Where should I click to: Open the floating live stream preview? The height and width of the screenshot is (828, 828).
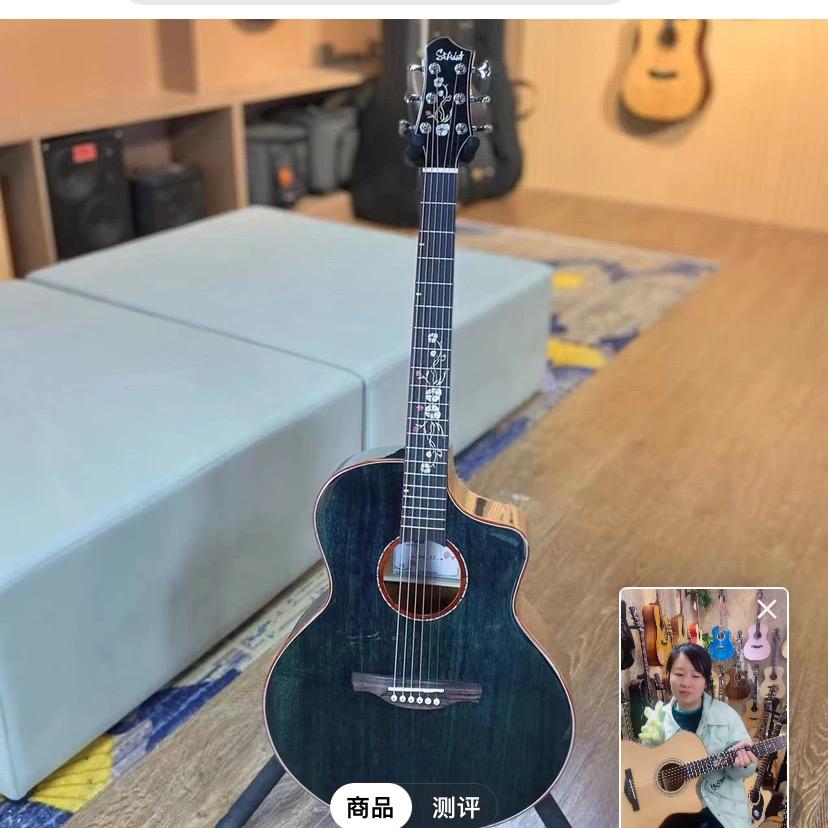coord(703,720)
